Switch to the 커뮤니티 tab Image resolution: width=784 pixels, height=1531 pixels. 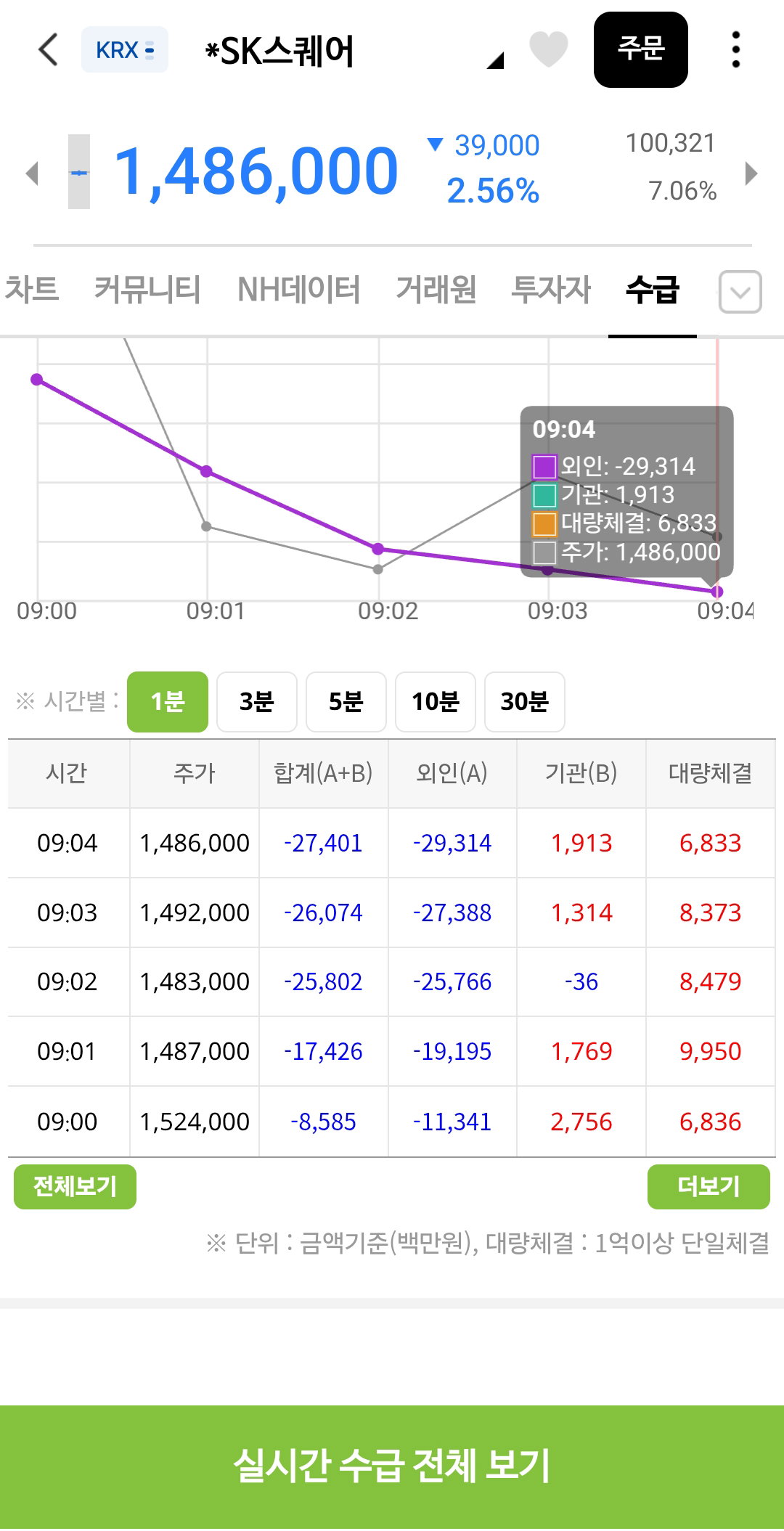point(147,289)
